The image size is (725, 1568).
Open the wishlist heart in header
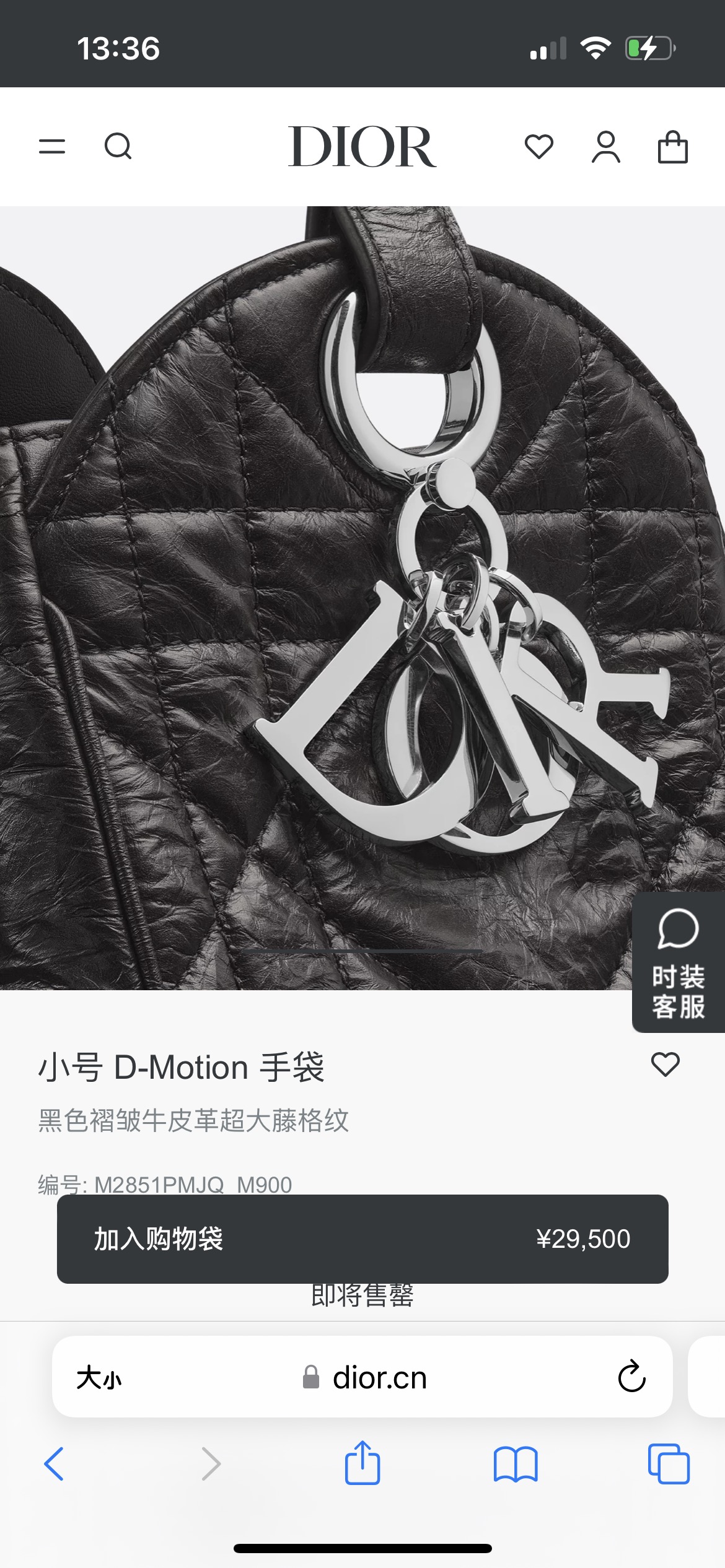pyautogui.click(x=538, y=147)
